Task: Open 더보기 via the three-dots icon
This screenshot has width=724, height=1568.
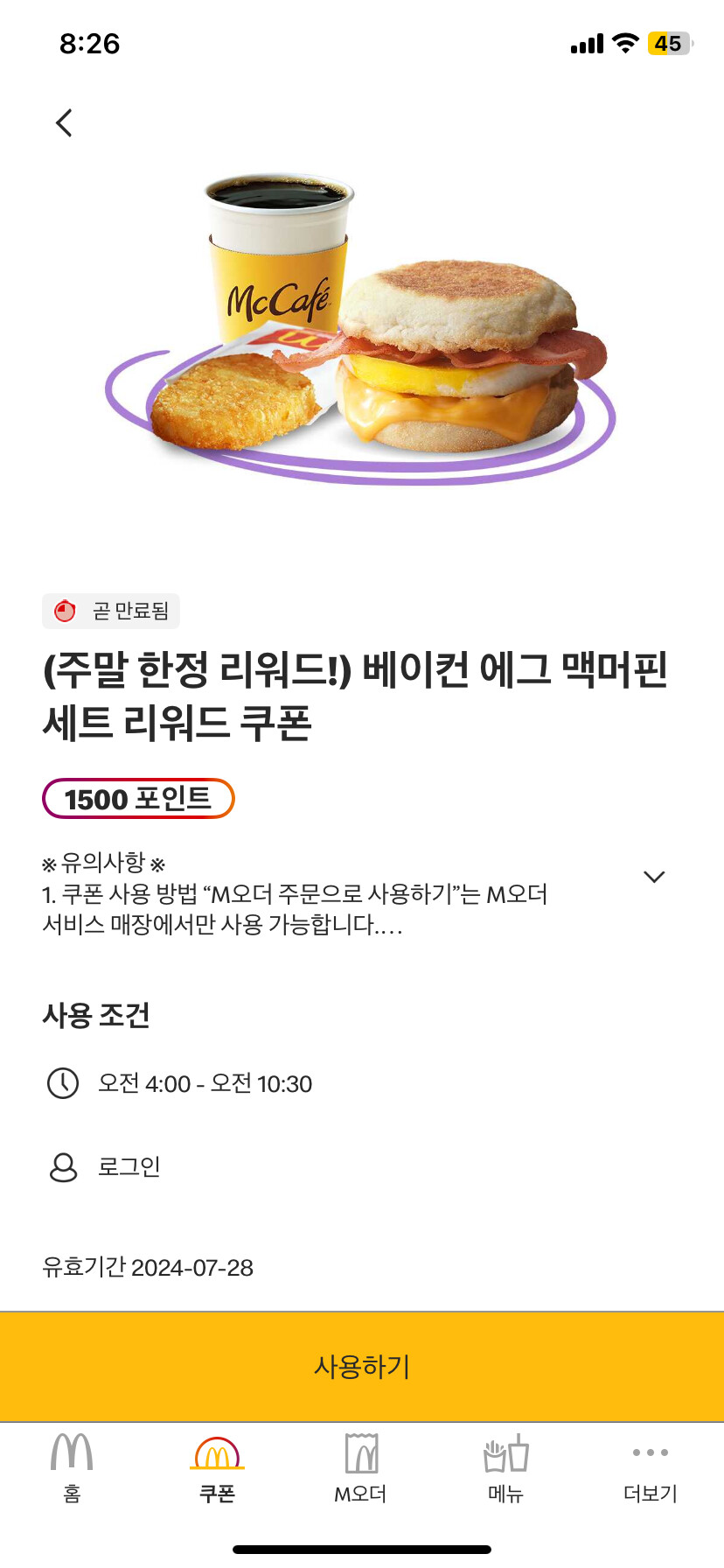Action: [649, 1452]
